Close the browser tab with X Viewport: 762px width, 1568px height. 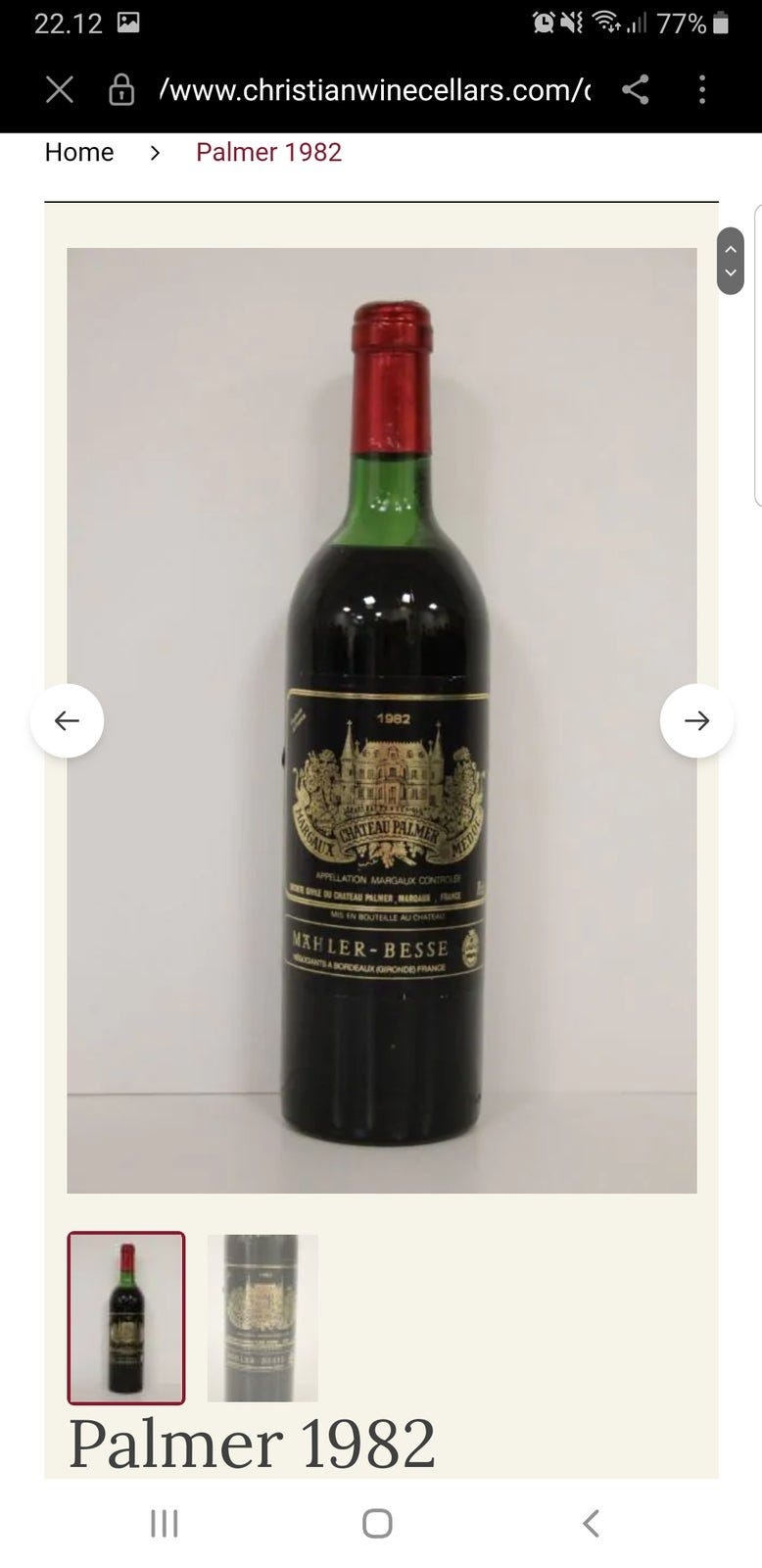[x=60, y=90]
